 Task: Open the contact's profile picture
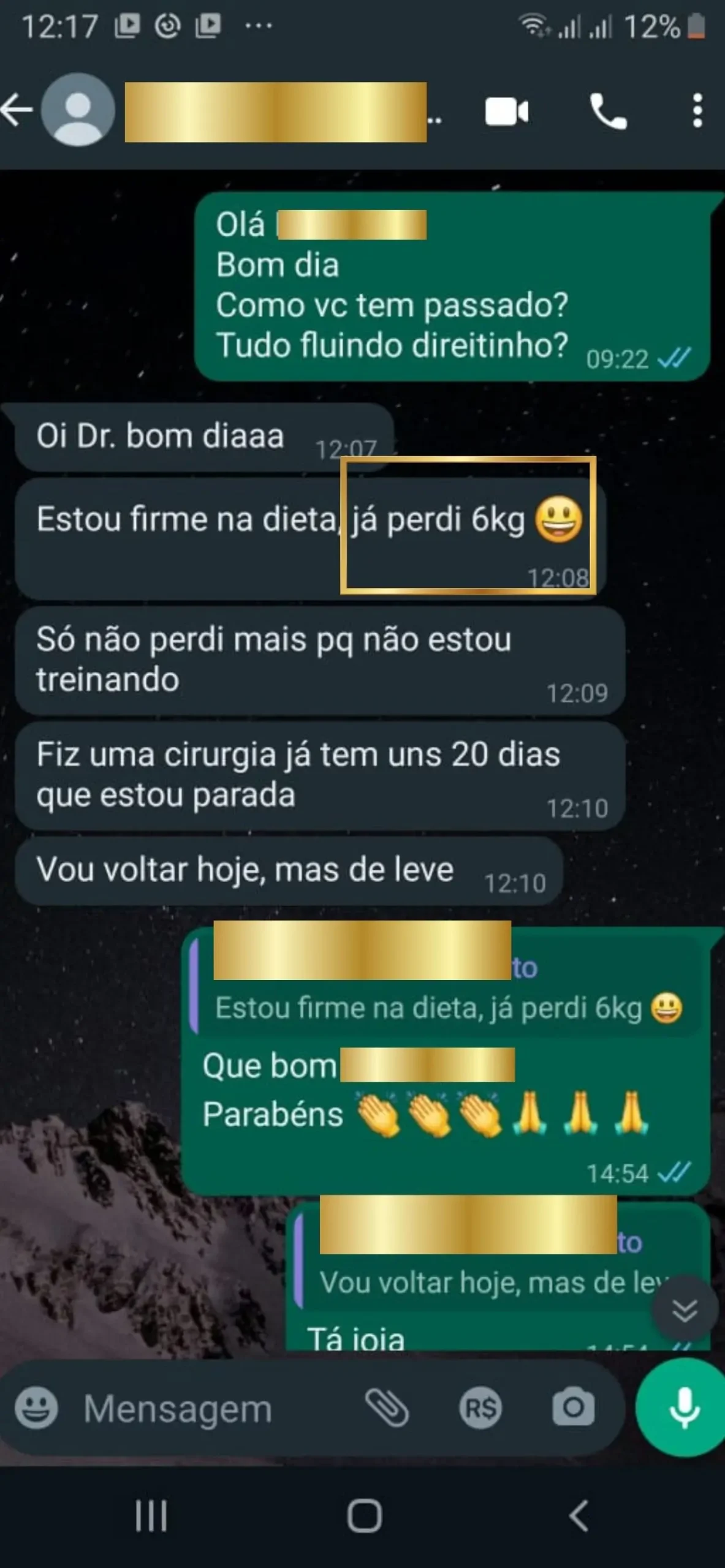tap(78, 110)
